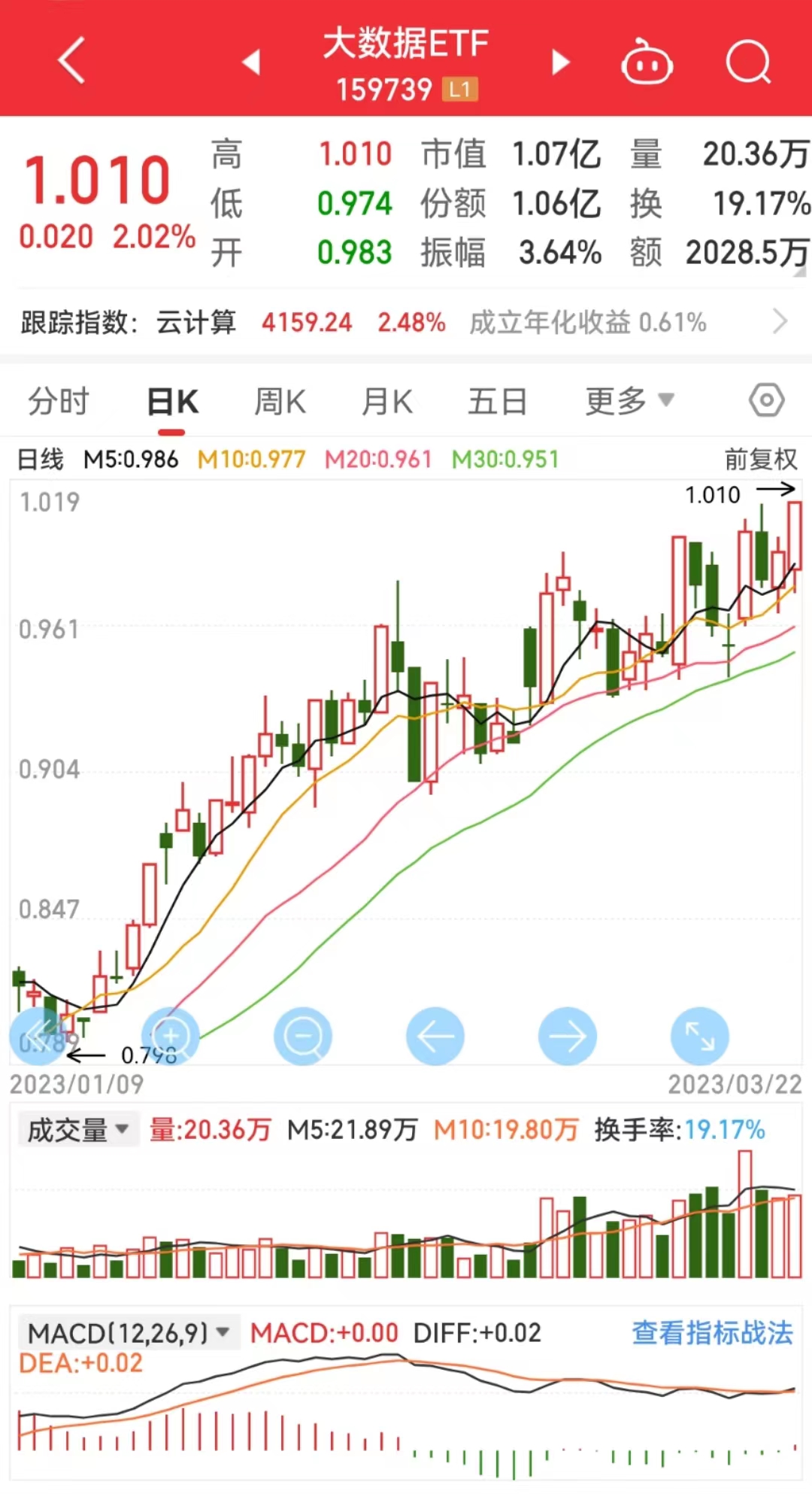Image resolution: width=812 pixels, height=1494 pixels.
Task: Open chart settings hexagon icon
Action: pos(767,400)
